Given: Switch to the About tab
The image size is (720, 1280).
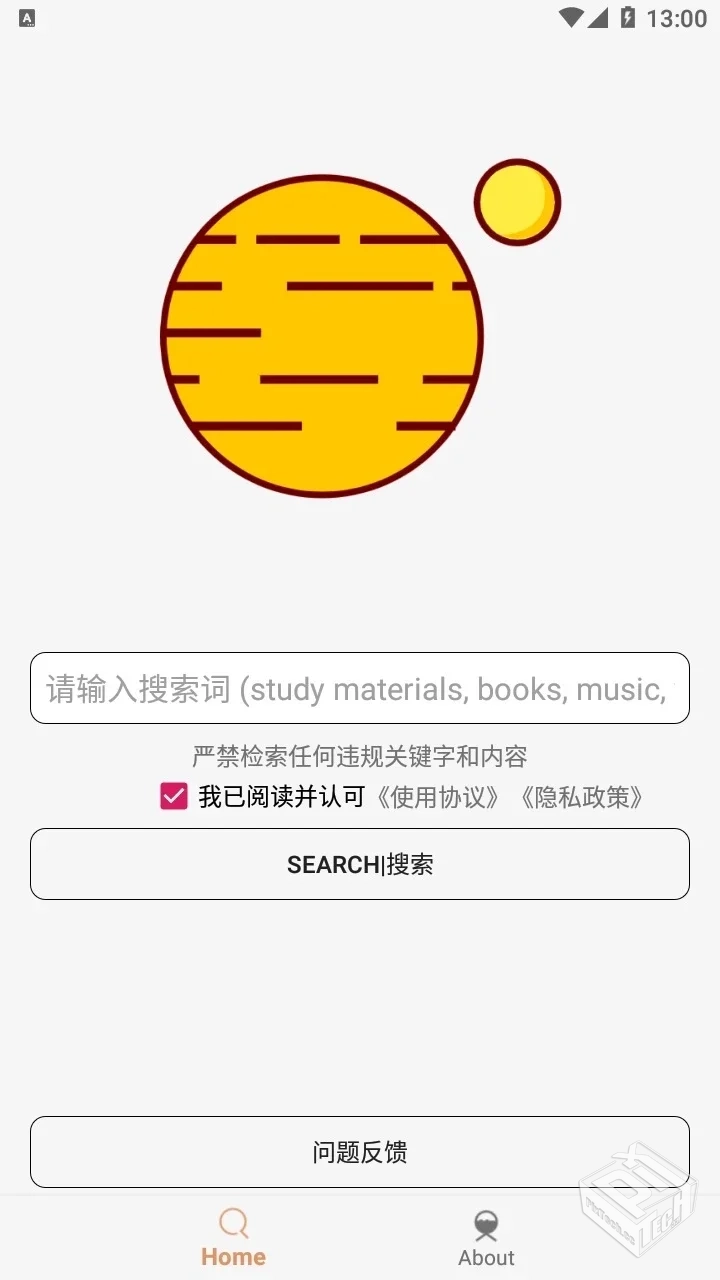Looking at the screenshot, I should coord(486,1238).
